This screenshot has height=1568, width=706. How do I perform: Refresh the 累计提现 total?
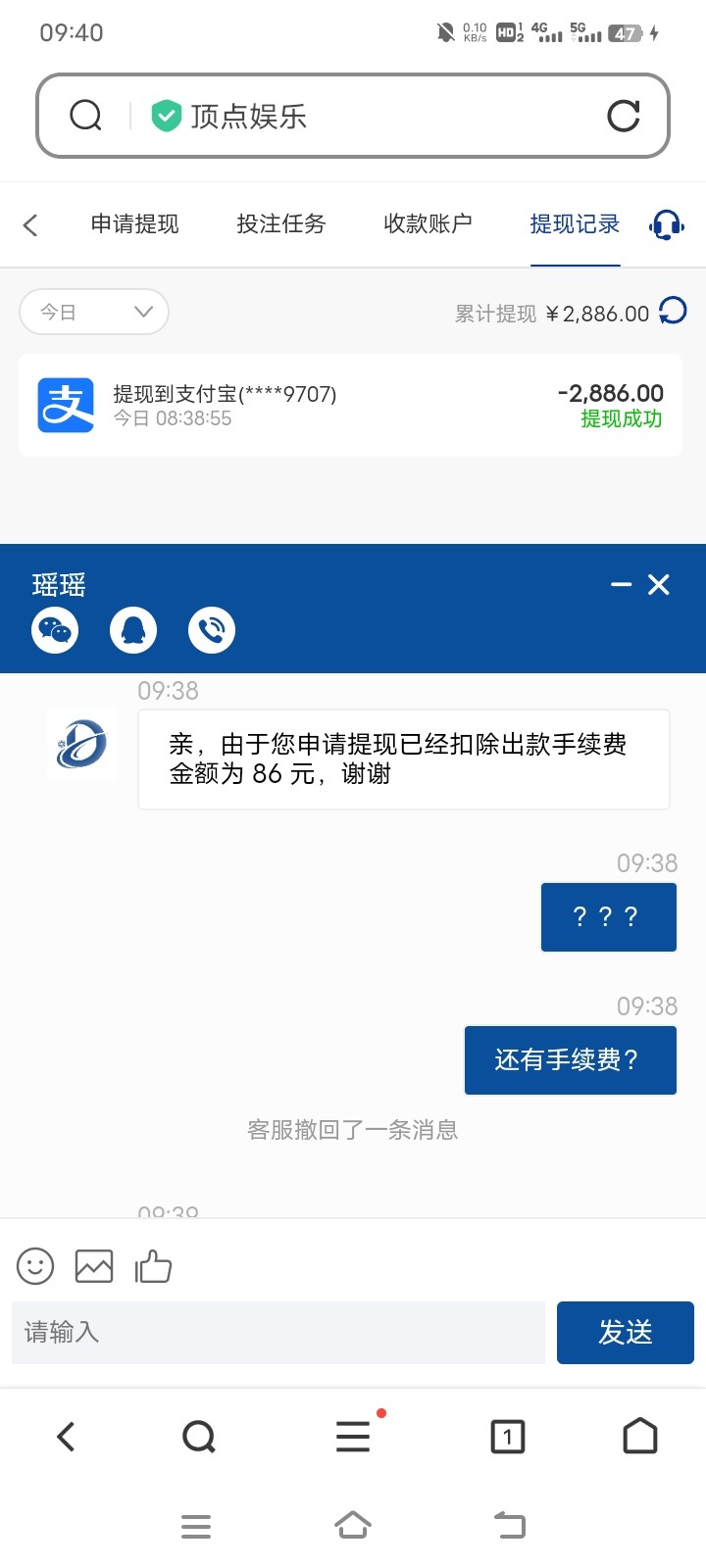pos(673,312)
